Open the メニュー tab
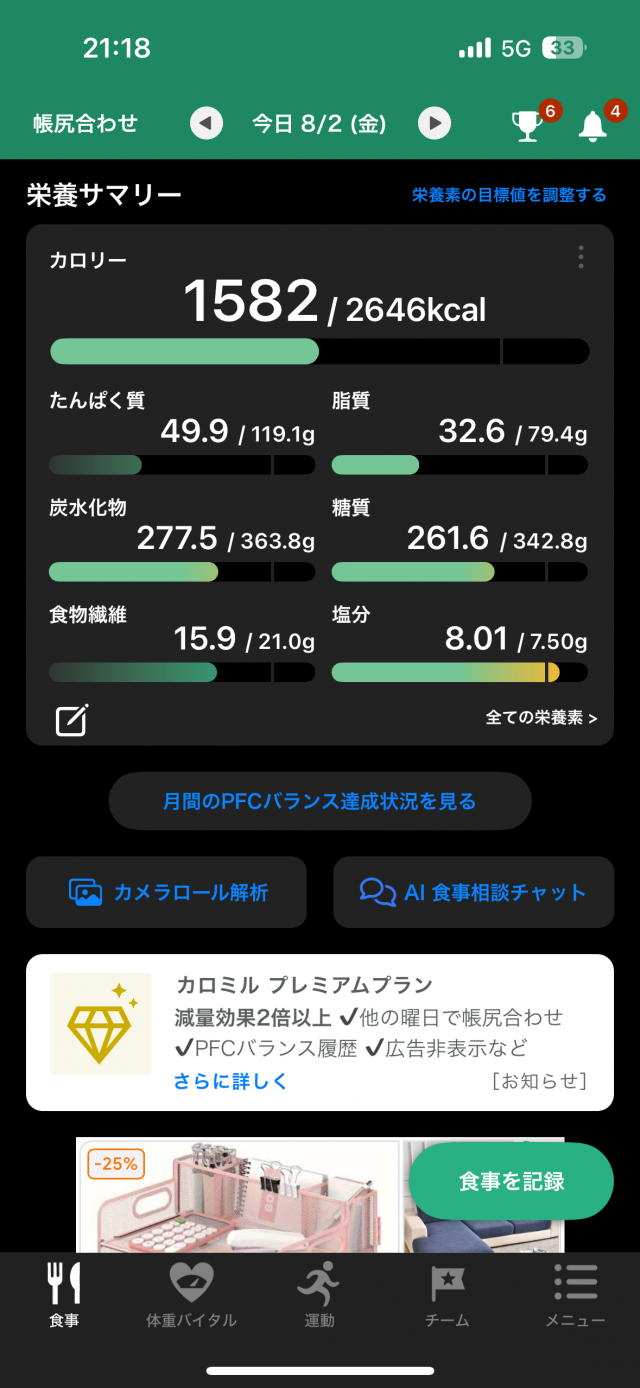 (575, 1295)
